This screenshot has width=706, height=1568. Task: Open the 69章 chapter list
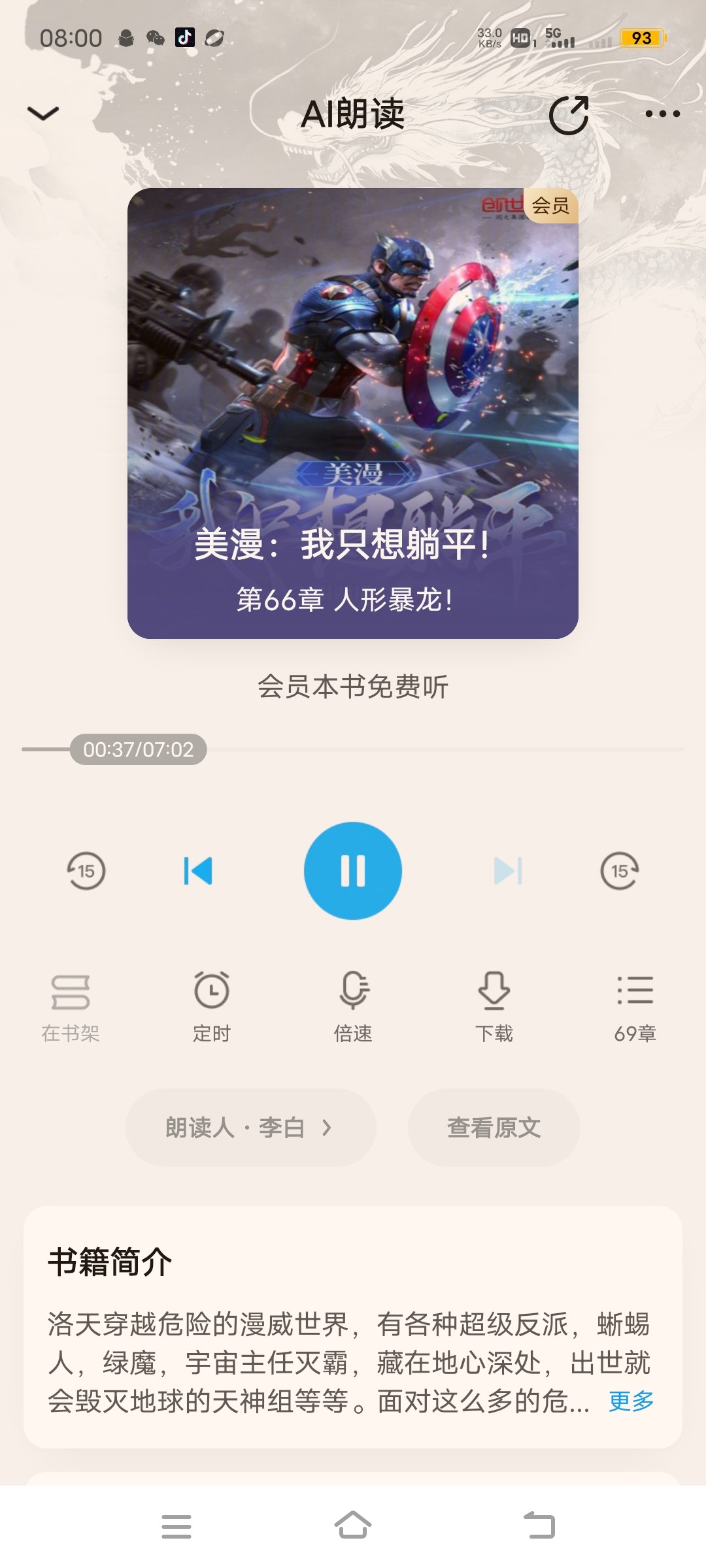click(635, 1006)
